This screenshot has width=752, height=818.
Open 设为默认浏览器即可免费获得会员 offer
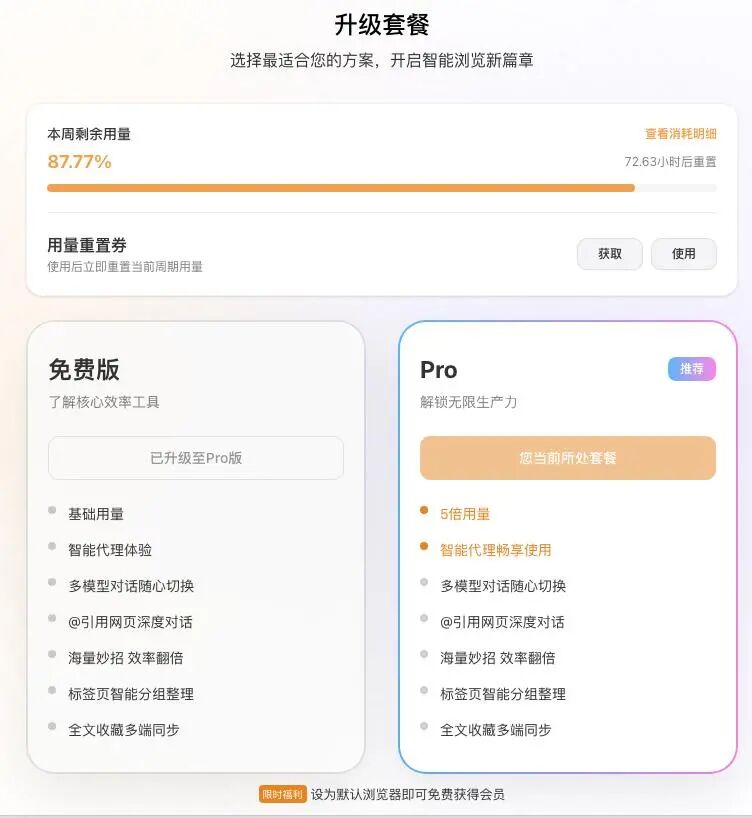click(408, 795)
